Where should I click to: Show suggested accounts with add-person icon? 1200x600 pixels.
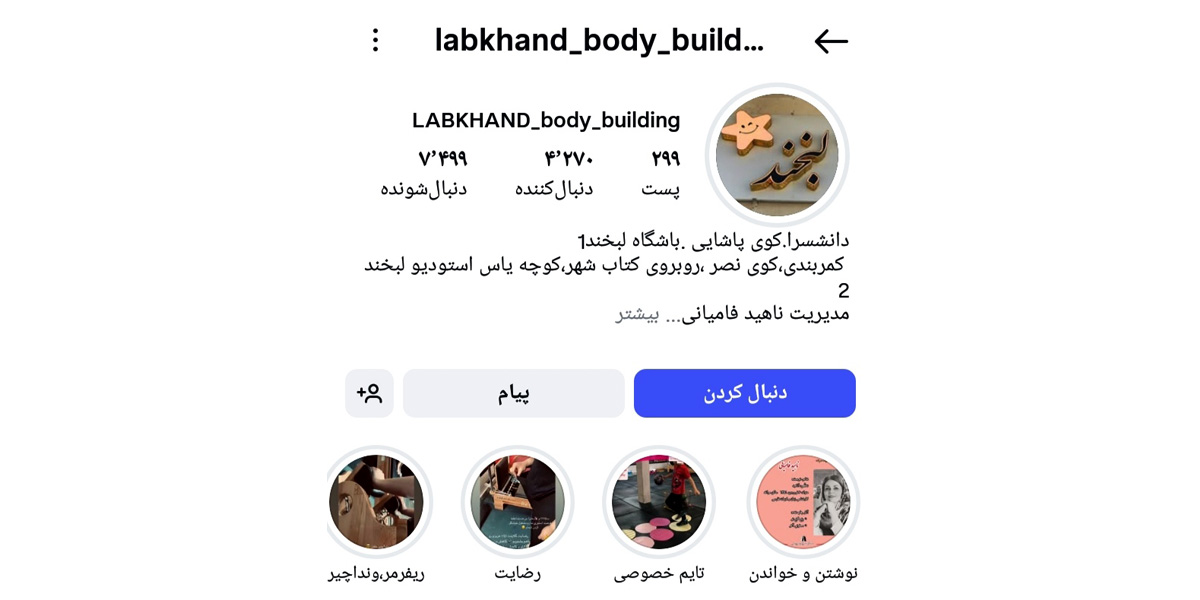tap(369, 393)
